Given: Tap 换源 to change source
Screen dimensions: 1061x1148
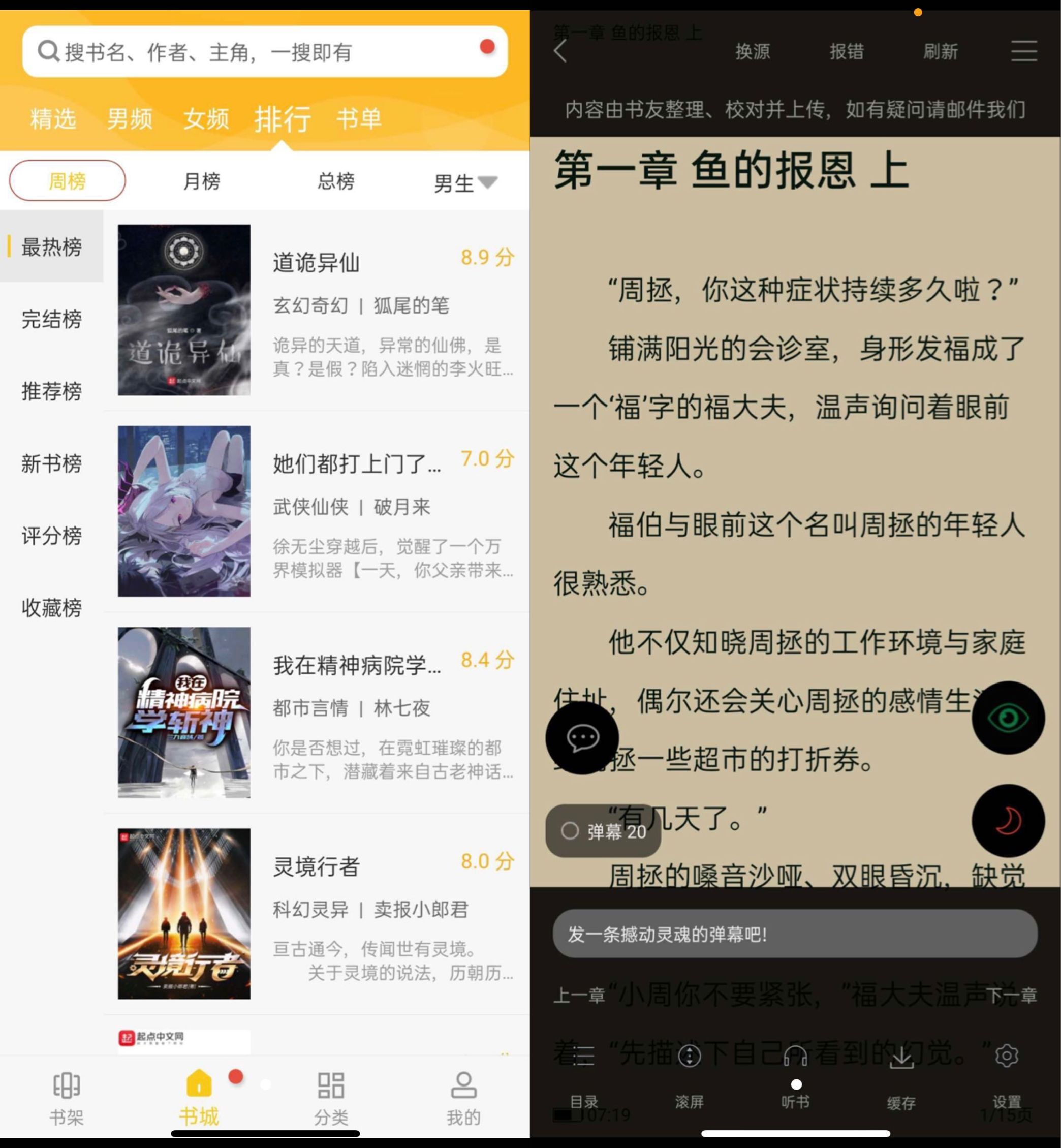Looking at the screenshot, I should [752, 52].
